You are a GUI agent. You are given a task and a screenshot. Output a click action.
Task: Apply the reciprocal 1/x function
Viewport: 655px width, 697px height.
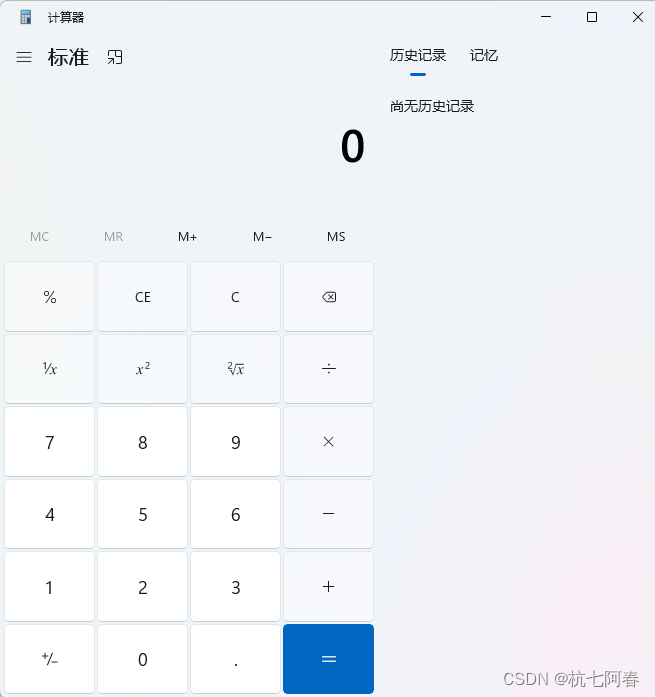tap(50, 369)
